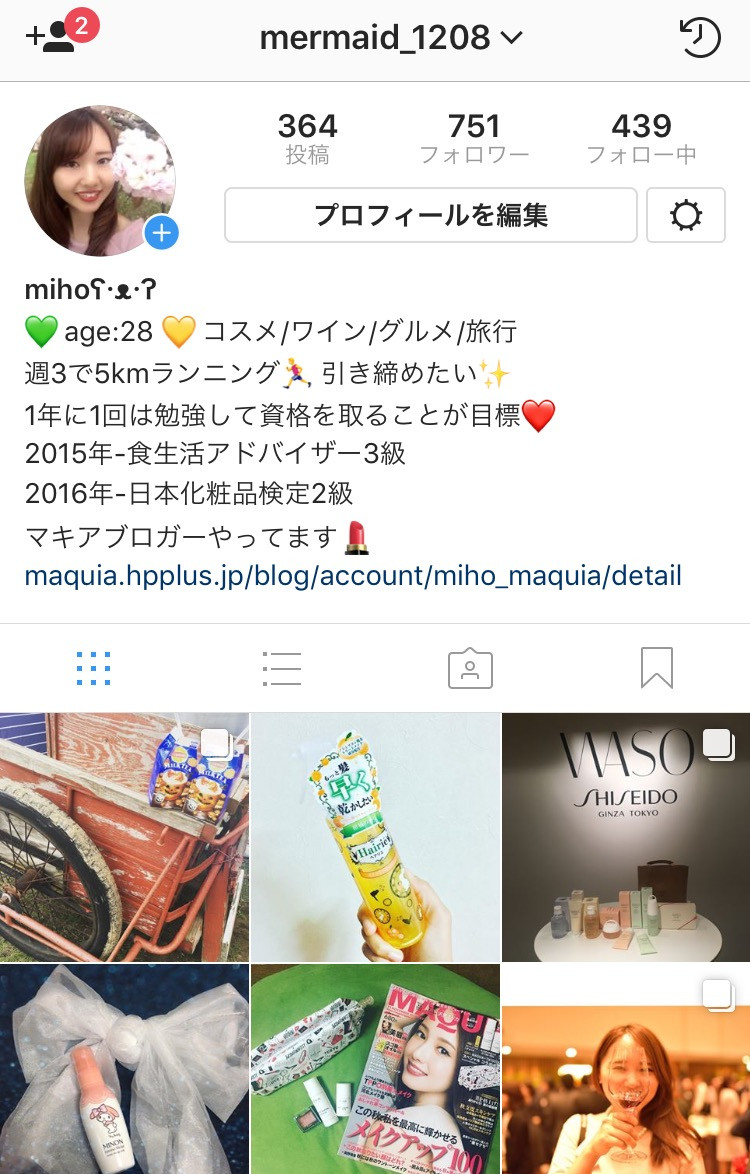Viewport: 750px width, 1174px height.
Task: Open the yellow Hairich bottle post
Action: coord(375,837)
